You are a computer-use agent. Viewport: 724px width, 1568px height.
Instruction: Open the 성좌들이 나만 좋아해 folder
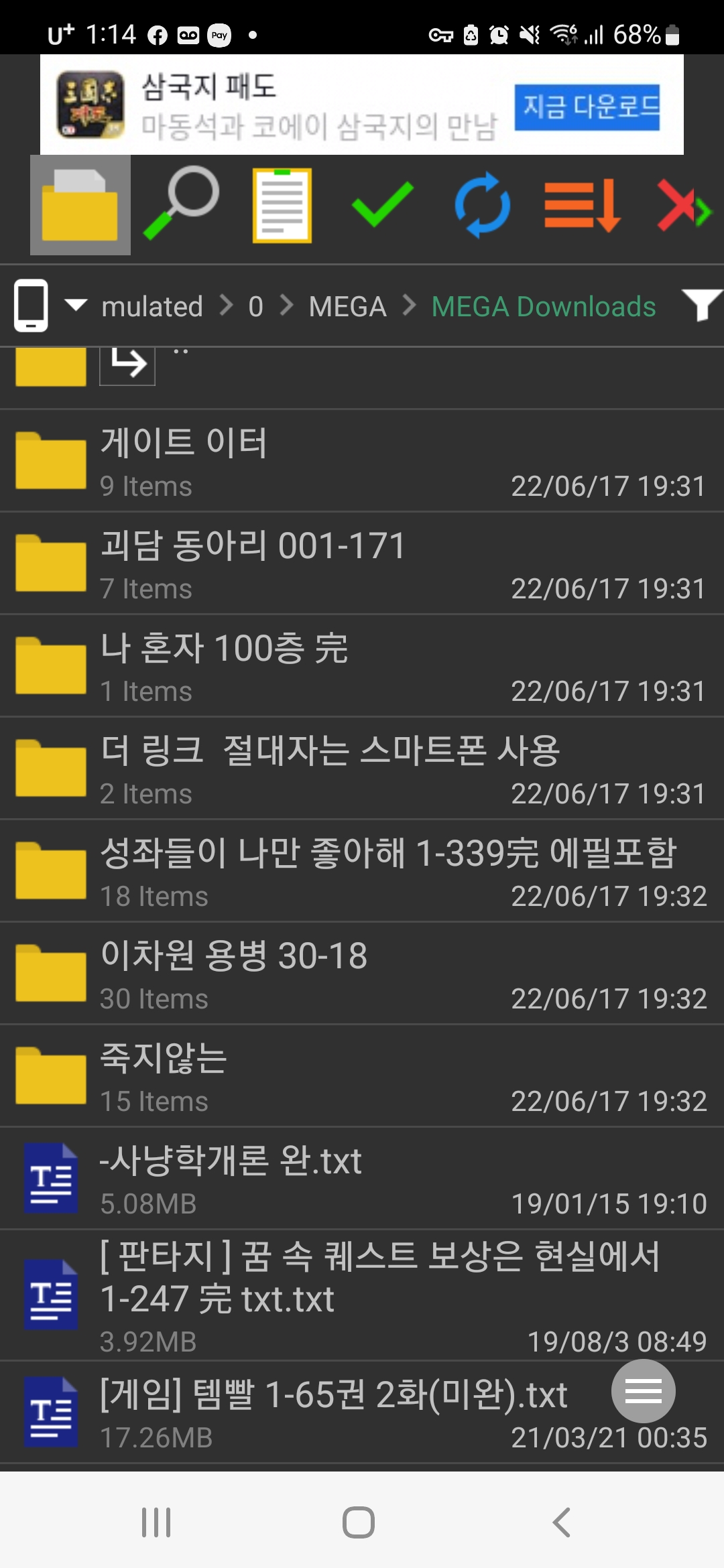[x=362, y=871]
